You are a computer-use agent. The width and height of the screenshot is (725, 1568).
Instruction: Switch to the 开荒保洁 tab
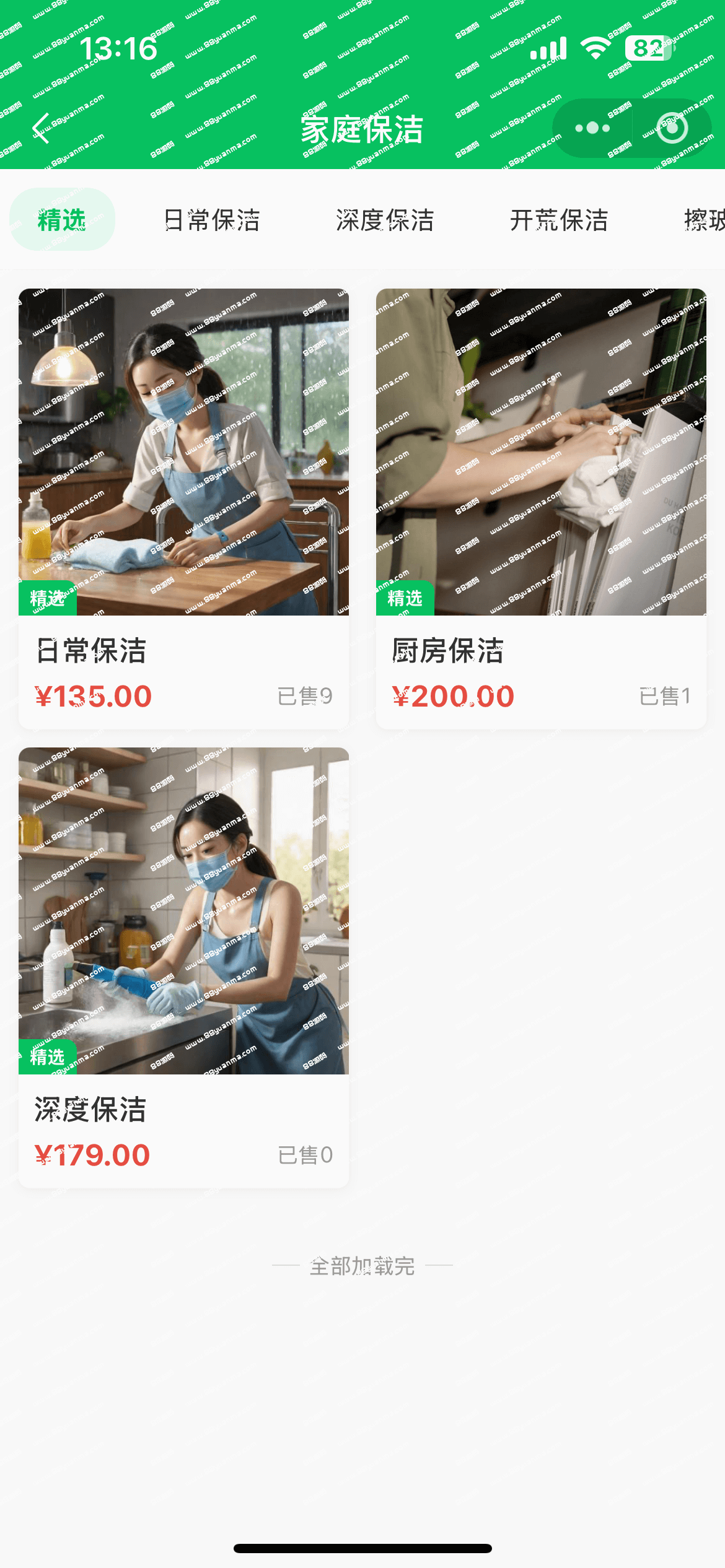[x=558, y=220]
